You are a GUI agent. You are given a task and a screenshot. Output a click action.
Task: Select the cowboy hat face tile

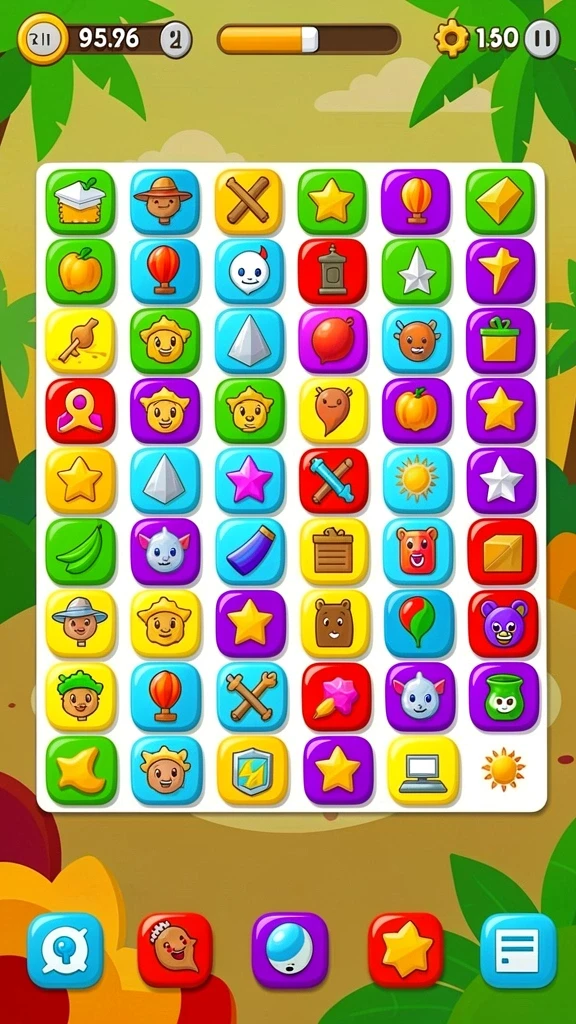pyautogui.click(x=165, y=202)
